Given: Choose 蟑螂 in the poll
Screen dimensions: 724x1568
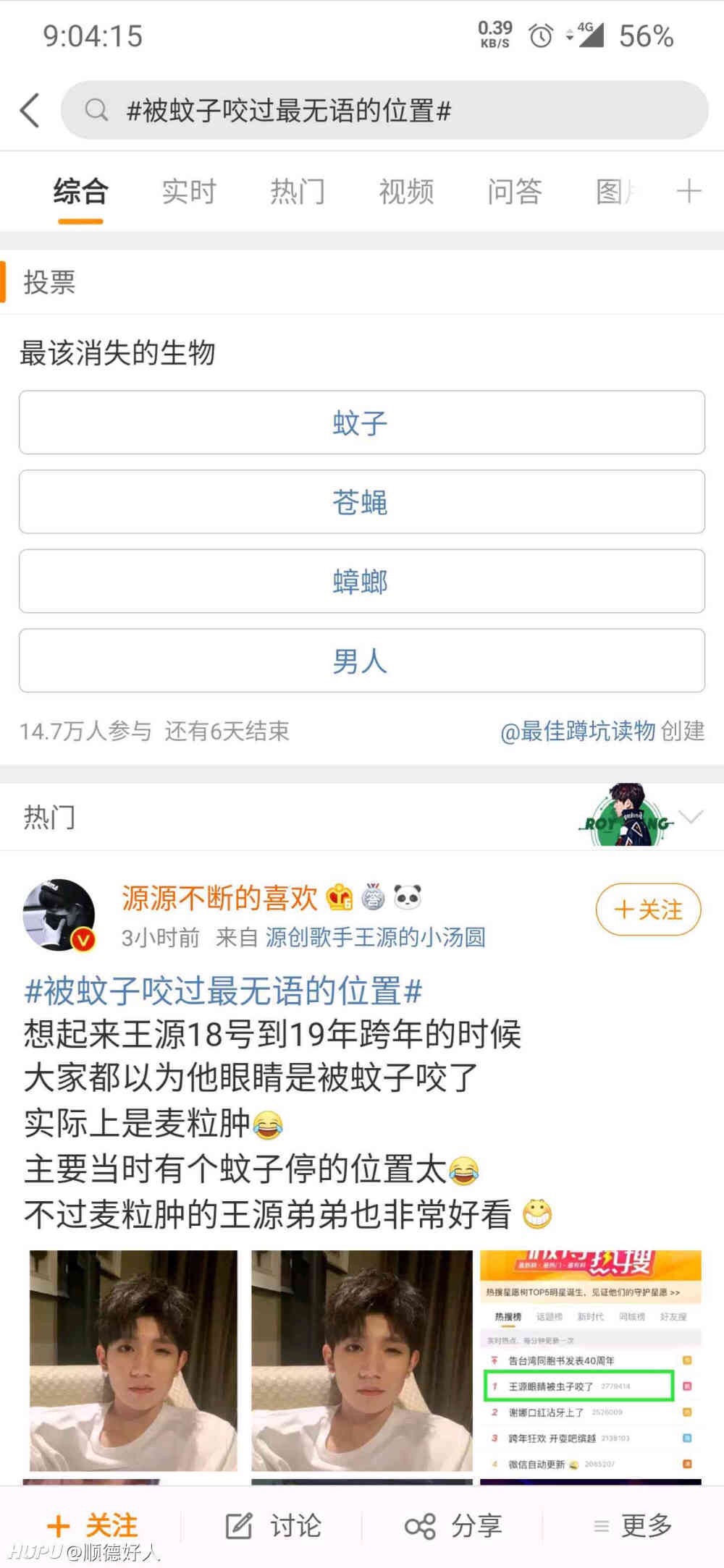Looking at the screenshot, I should point(362,581).
